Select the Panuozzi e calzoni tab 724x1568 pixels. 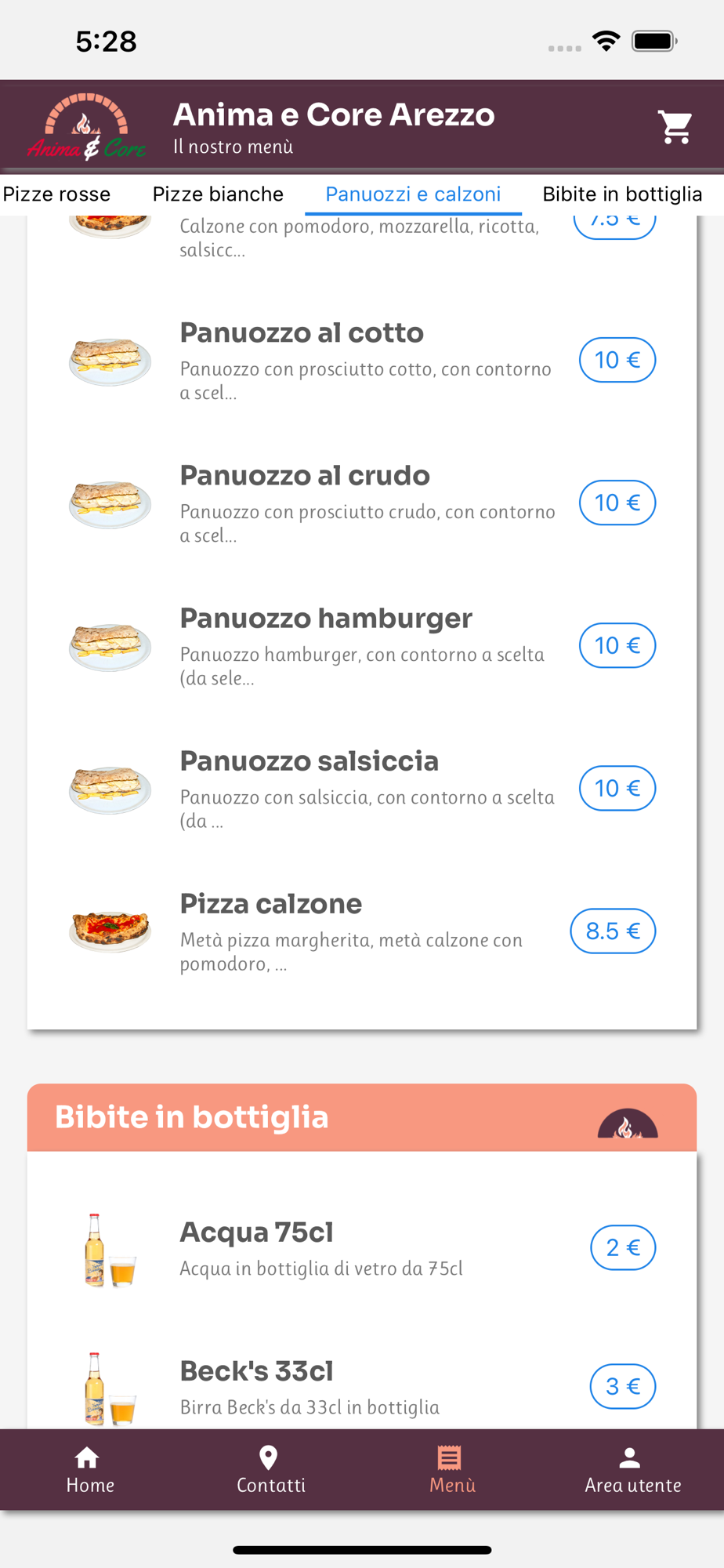tap(413, 194)
